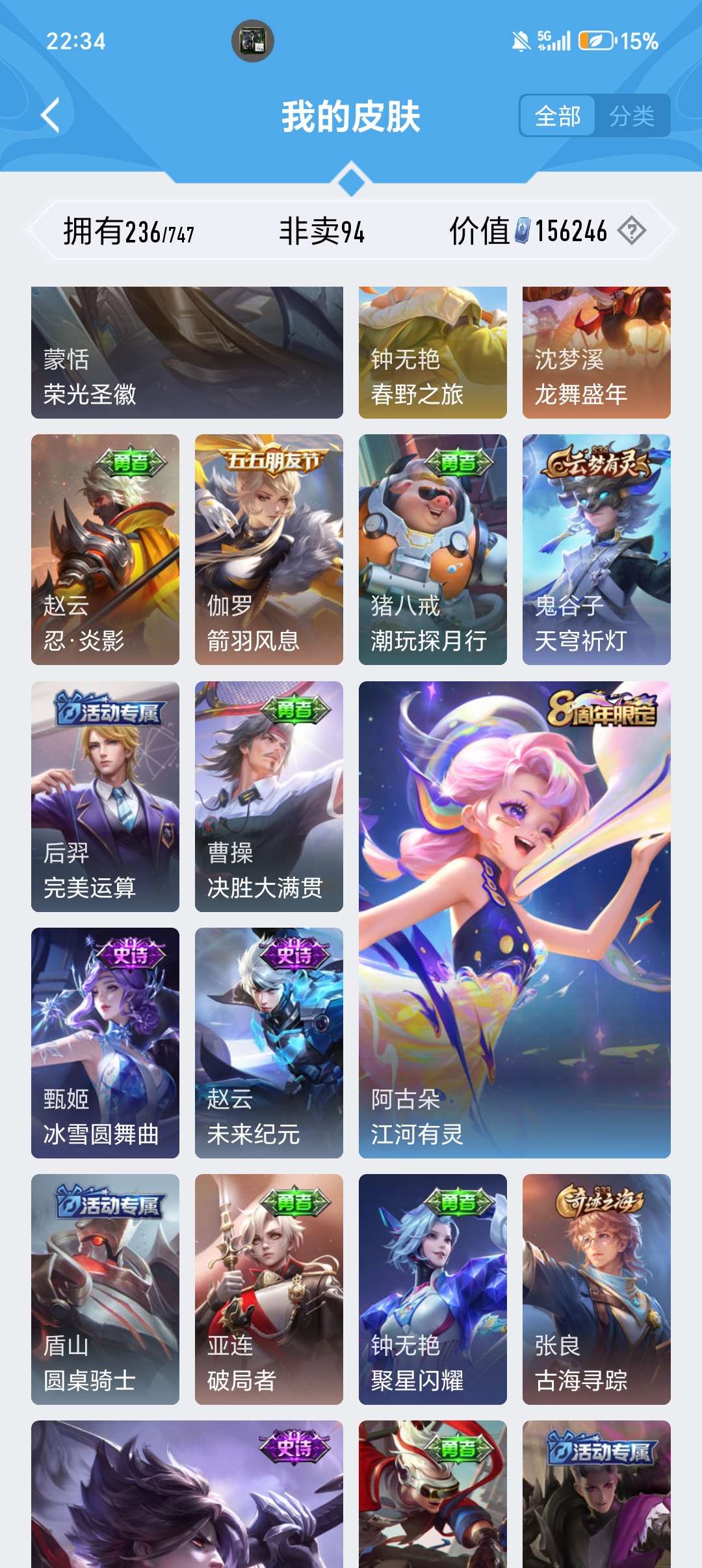Open 亚连 破局者 skin card

(x=269, y=1289)
